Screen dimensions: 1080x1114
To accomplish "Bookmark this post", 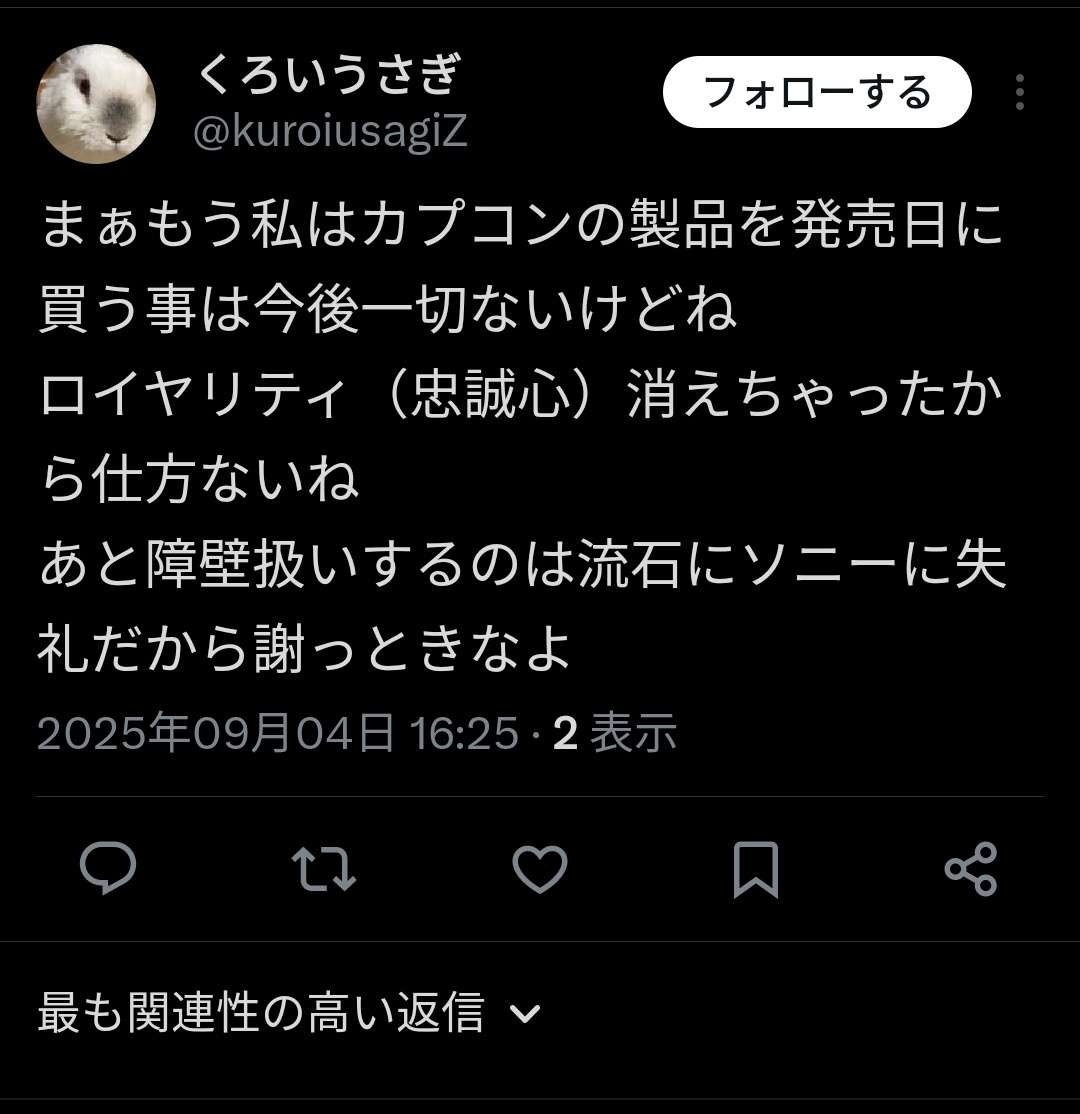I will pos(755,868).
